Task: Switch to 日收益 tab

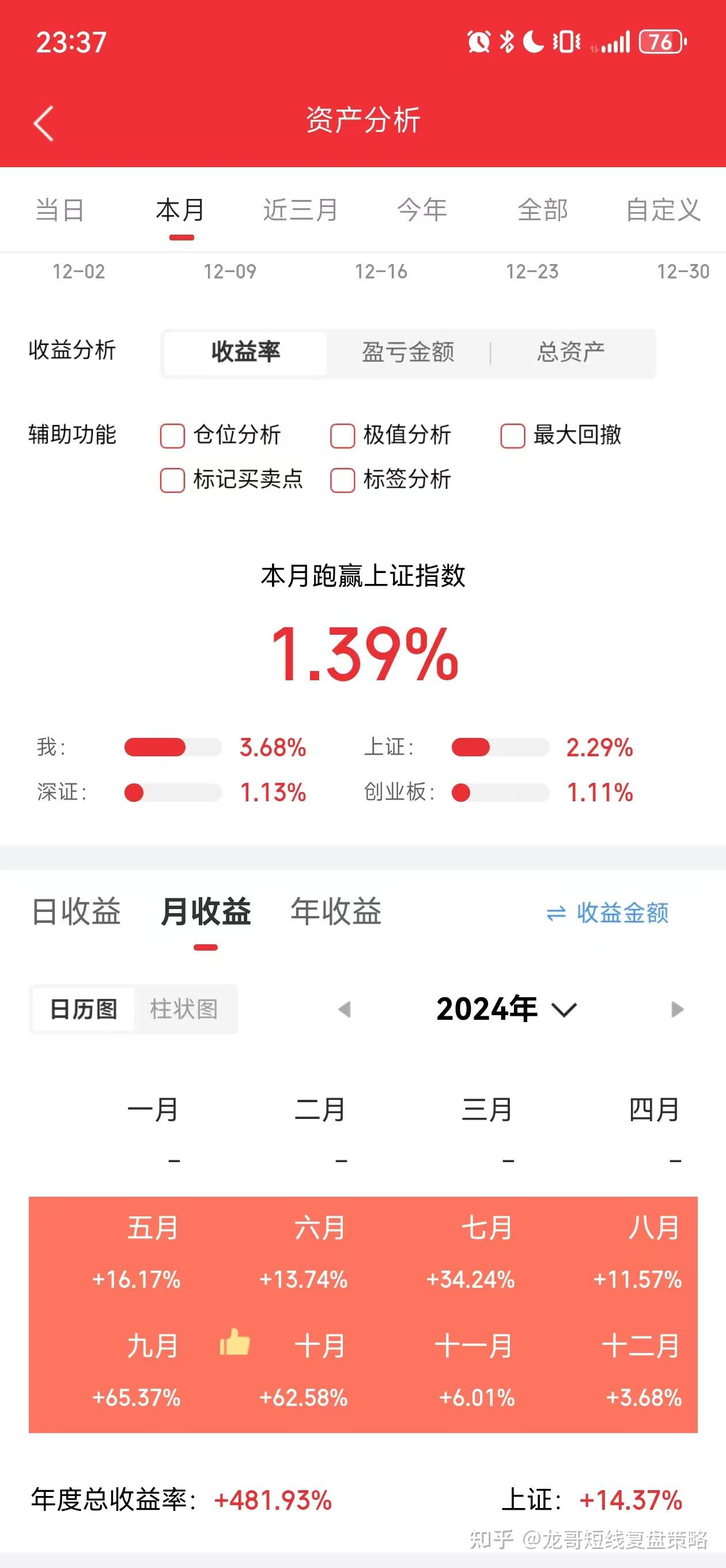Action: pyautogui.click(x=76, y=913)
